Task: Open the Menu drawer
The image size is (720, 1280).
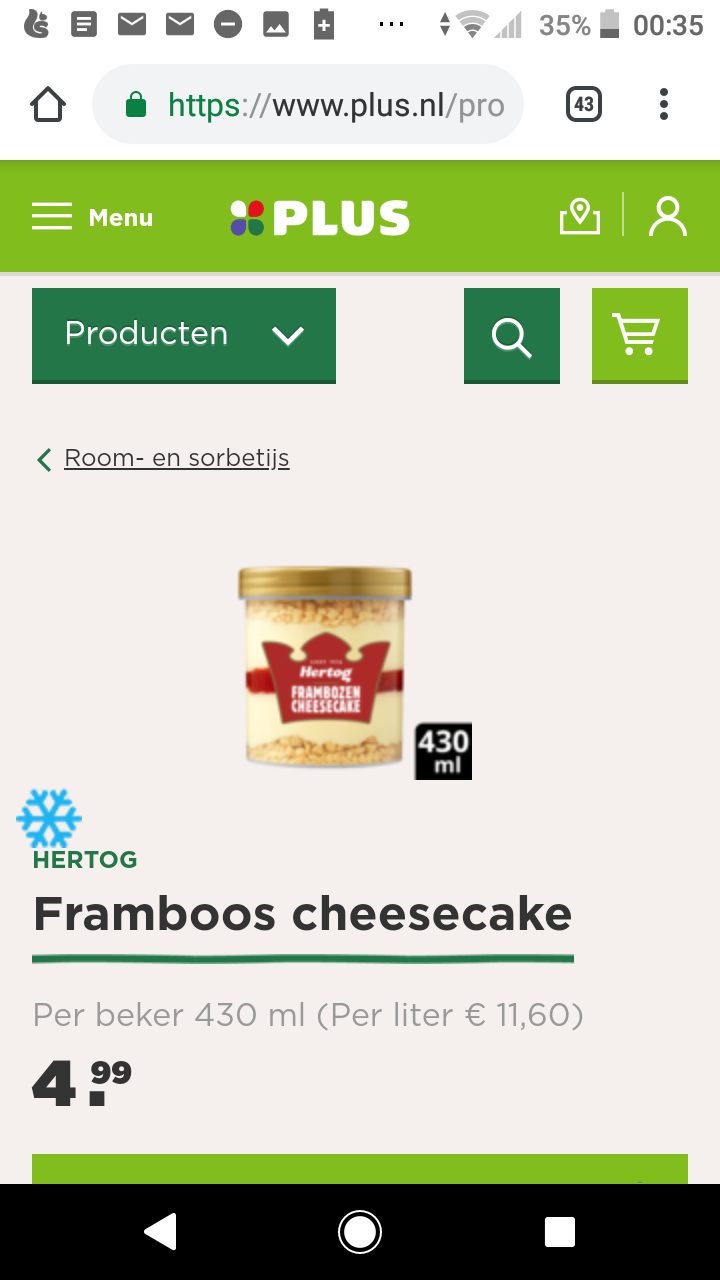Action: pyautogui.click(x=92, y=217)
